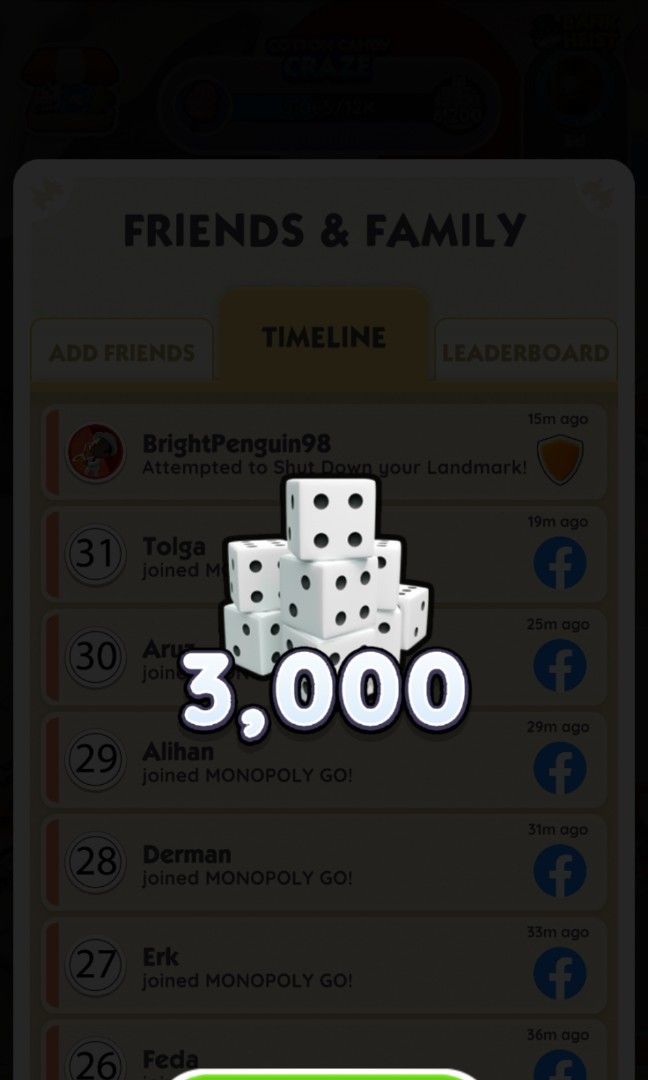Switch to the Add Friends tab
This screenshot has width=648, height=1080.
(122, 351)
